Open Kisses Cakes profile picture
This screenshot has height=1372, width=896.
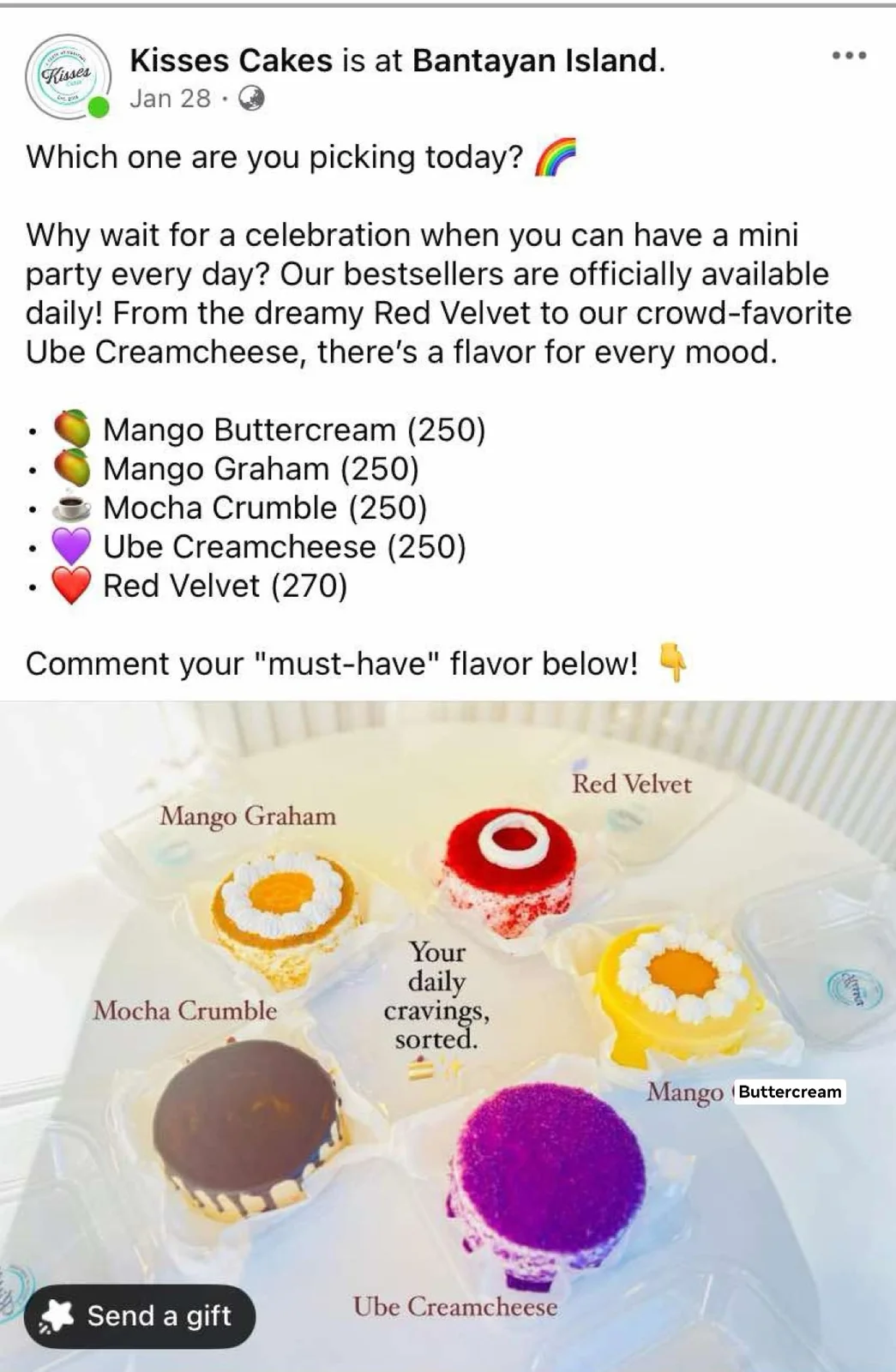pyautogui.click(x=69, y=77)
